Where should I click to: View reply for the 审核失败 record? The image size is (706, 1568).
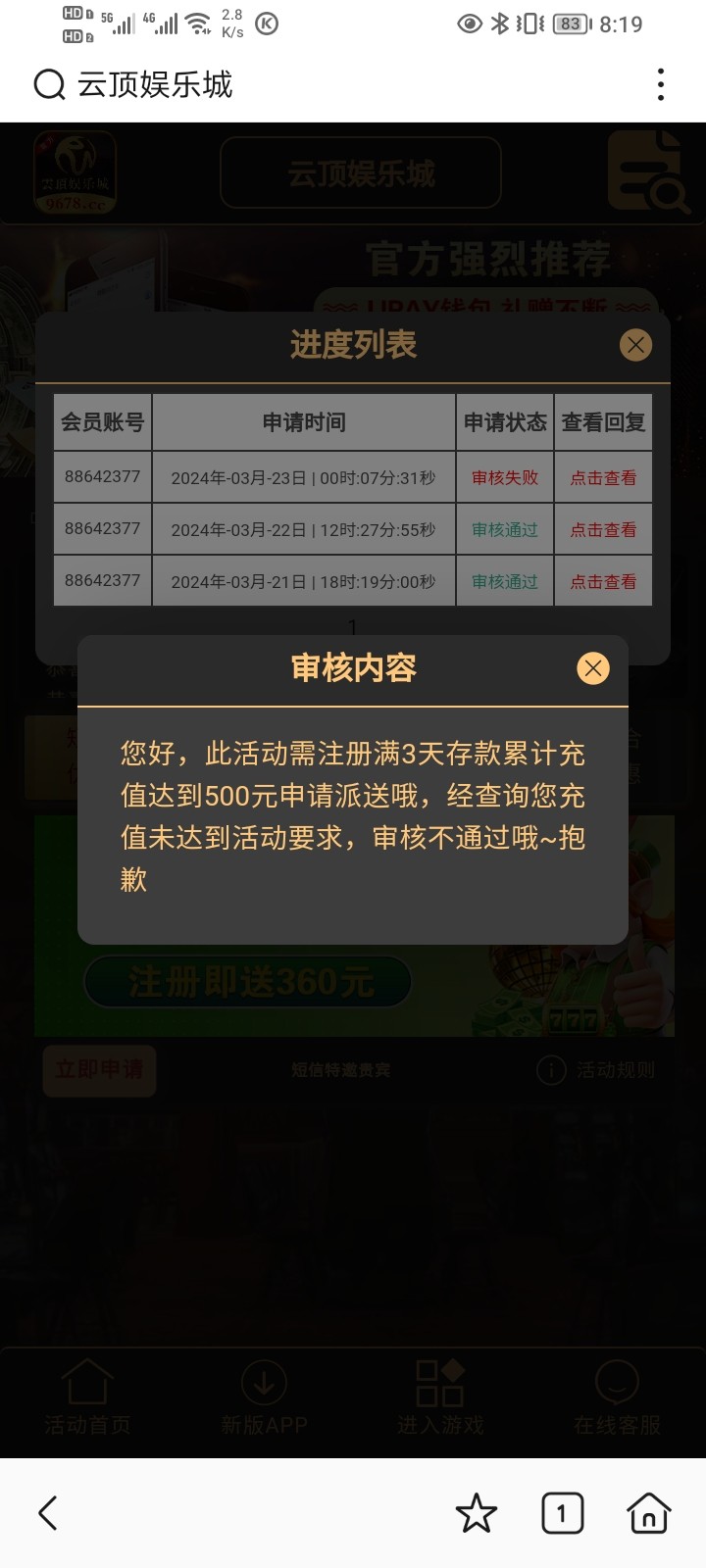tap(603, 477)
